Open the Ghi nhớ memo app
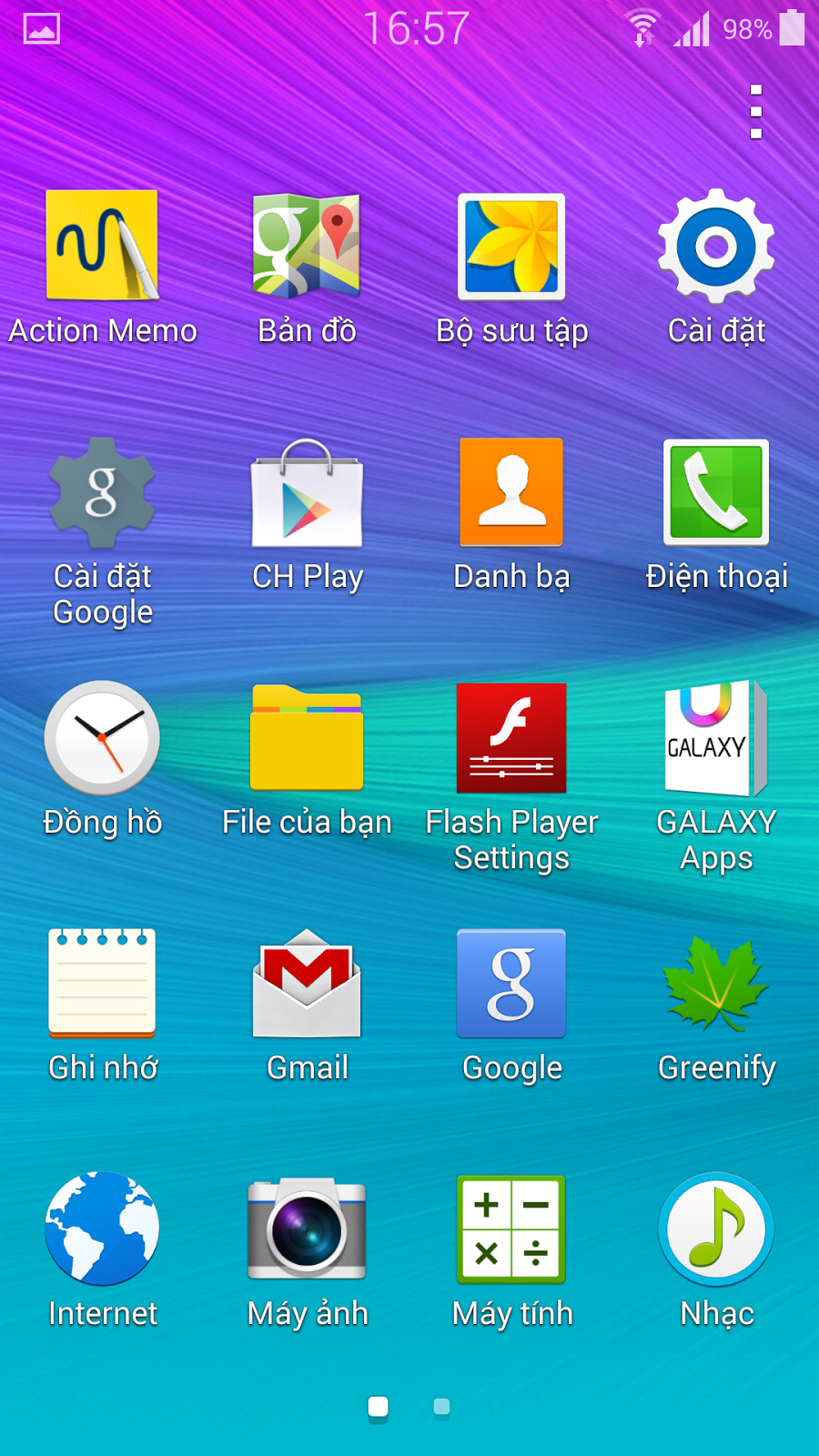Image resolution: width=819 pixels, height=1456 pixels. pos(102,983)
